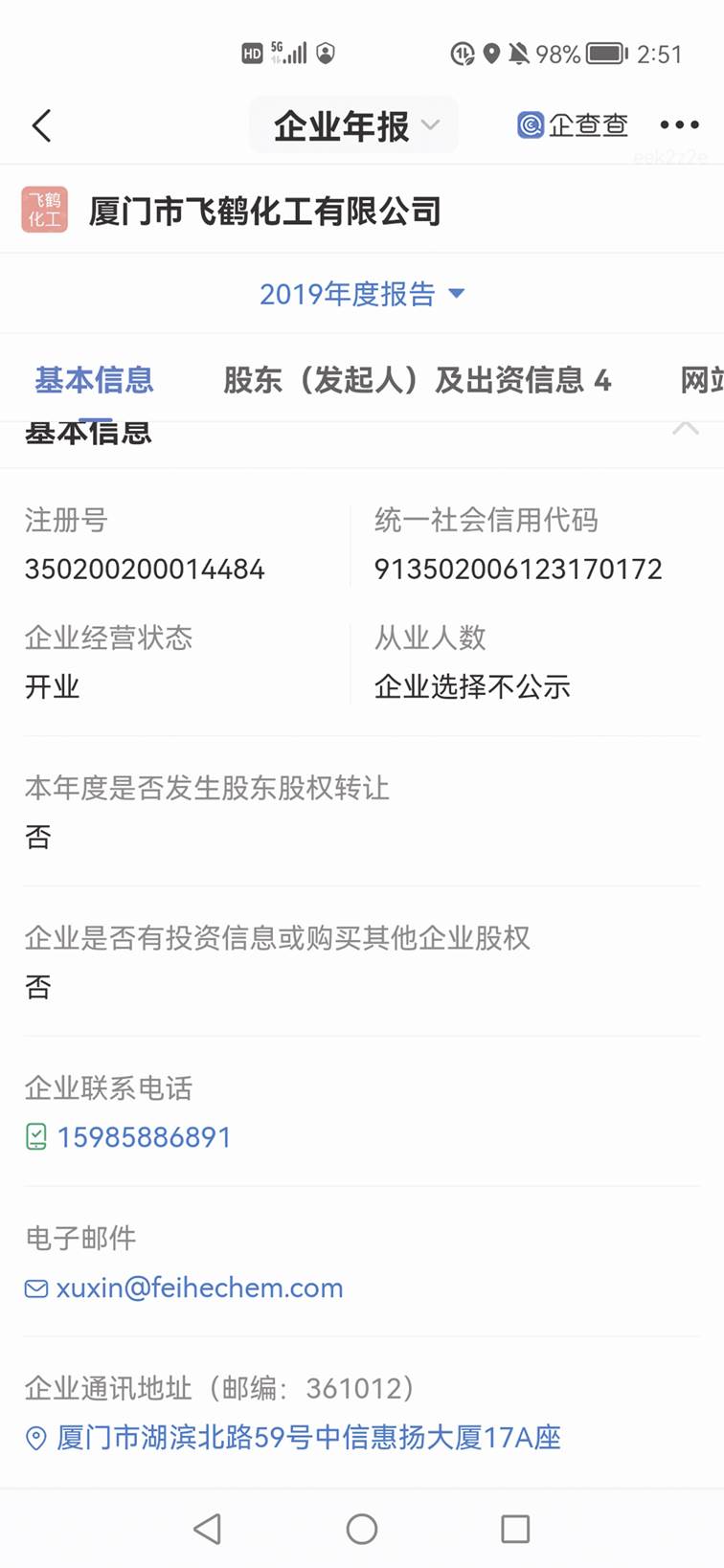Select the 基本信息 tab
Image resolution: width=724 pixels, height=1568 pixels.
(x=94, y=380)
